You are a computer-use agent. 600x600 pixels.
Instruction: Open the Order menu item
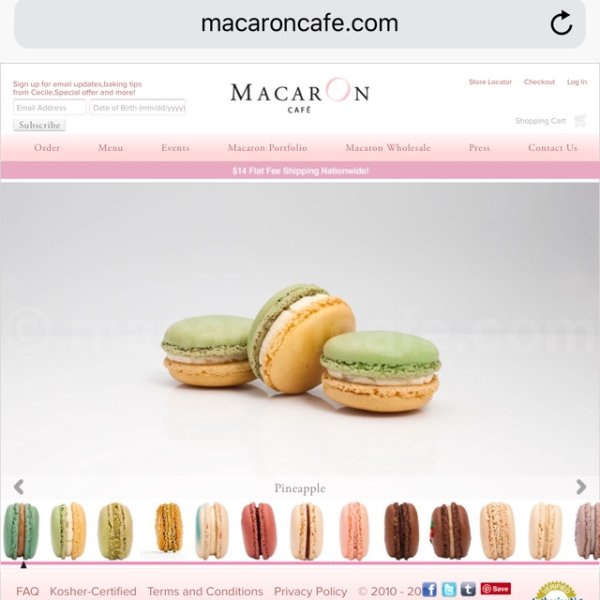click(47, 148)
